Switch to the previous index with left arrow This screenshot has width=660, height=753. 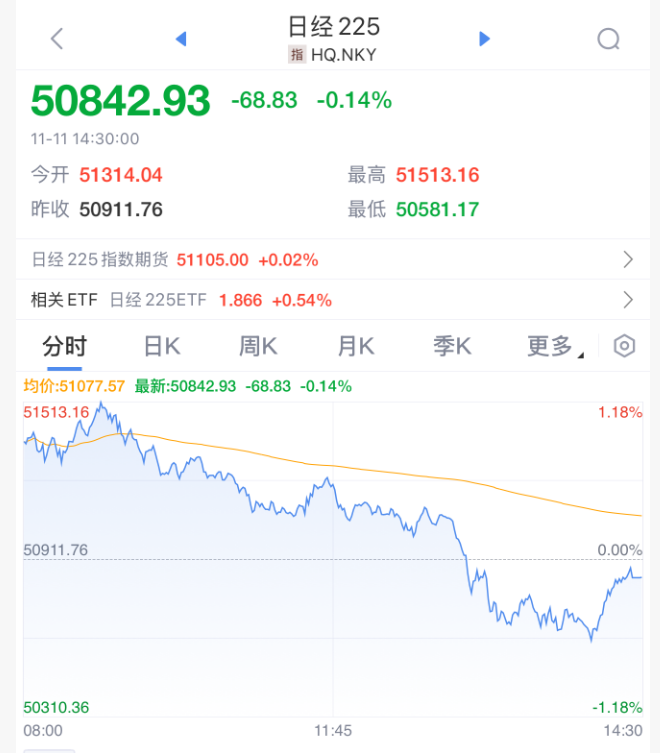click(181, 39)
